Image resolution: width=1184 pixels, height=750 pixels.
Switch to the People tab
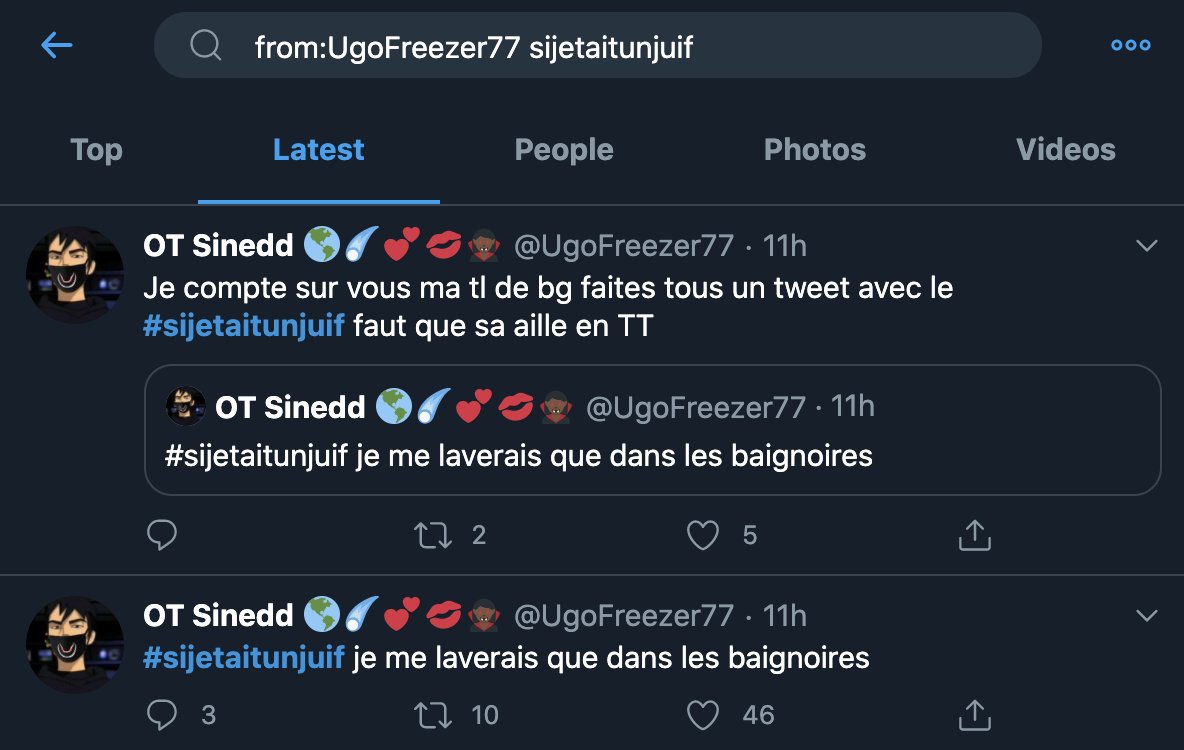[x=563, y=150]
